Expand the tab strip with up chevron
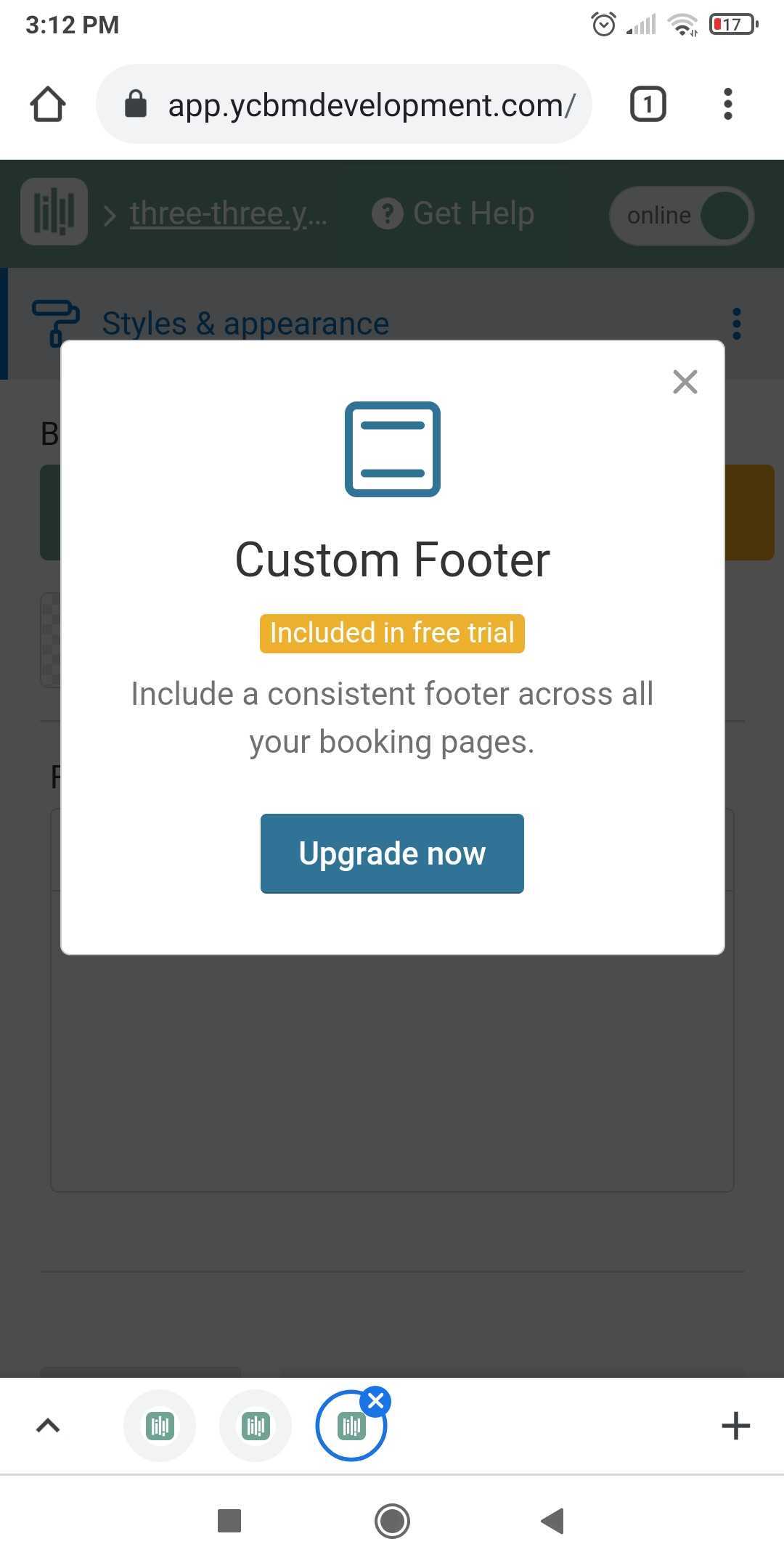Image resolution: width=784 pixels, height=1568 pixels. [48, 1426]
